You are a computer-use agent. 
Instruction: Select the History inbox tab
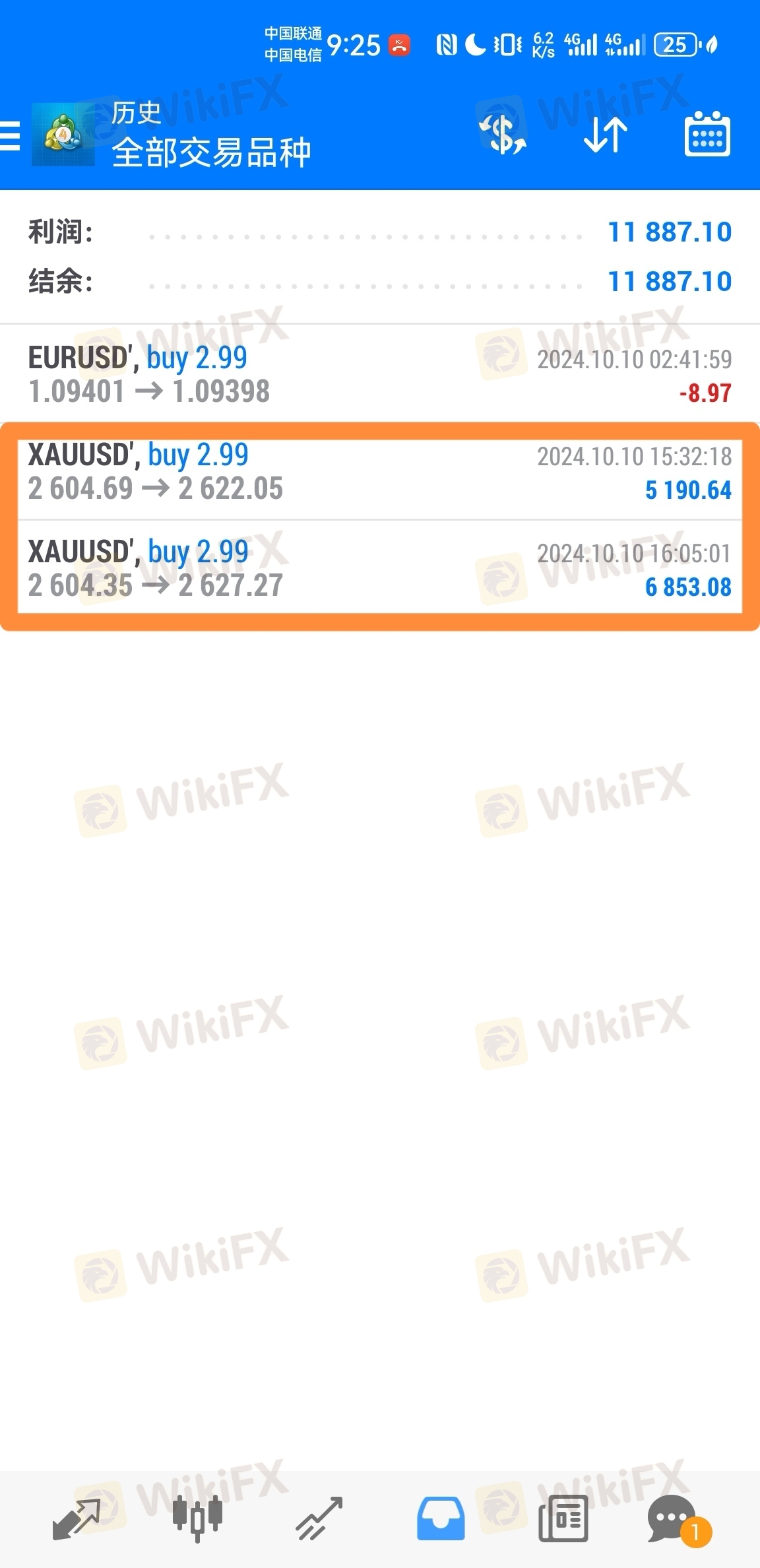(441, 1519)
